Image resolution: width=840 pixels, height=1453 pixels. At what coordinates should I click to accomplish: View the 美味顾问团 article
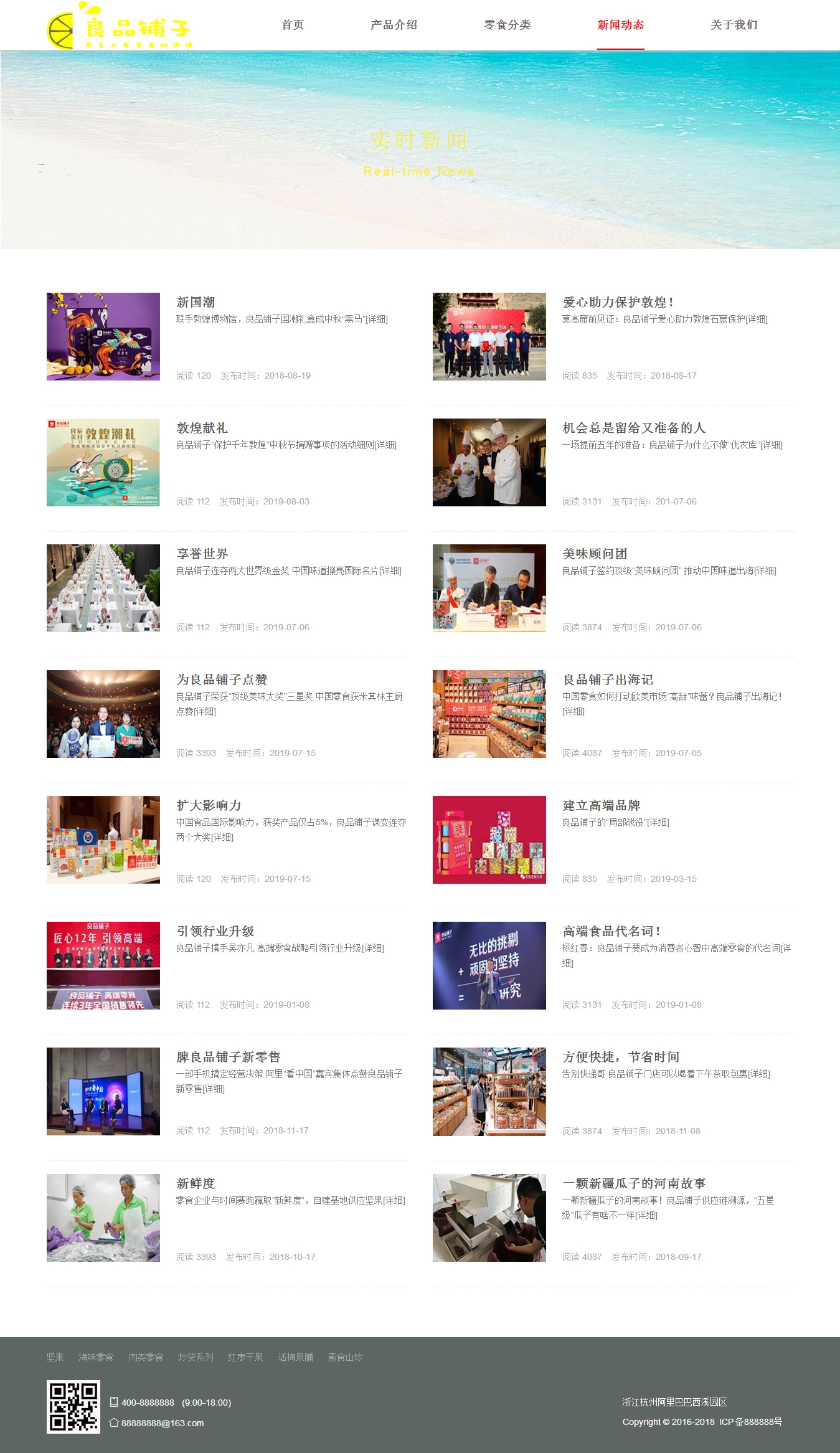click(x=594, y=554)
